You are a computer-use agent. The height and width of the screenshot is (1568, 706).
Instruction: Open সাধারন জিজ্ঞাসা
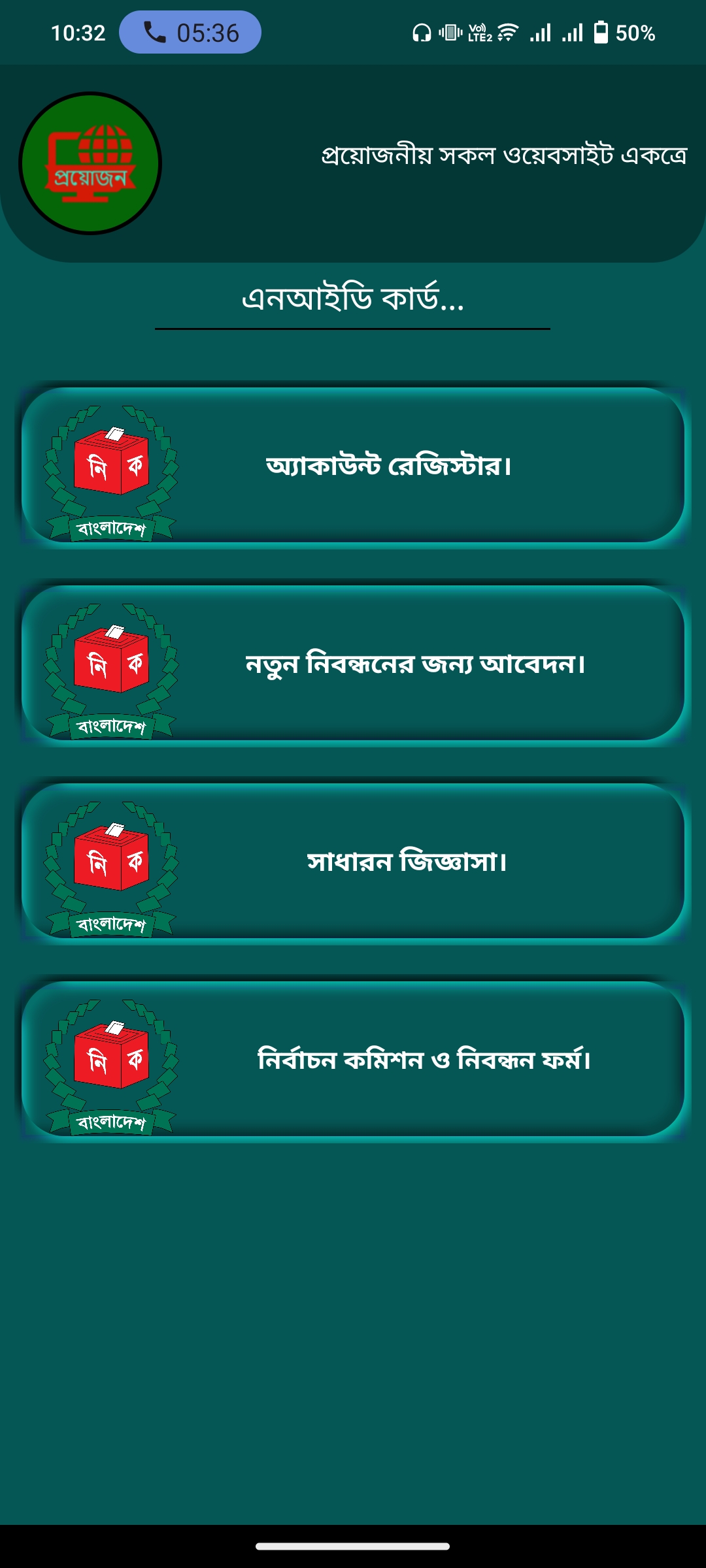click(x=353, y=861)
